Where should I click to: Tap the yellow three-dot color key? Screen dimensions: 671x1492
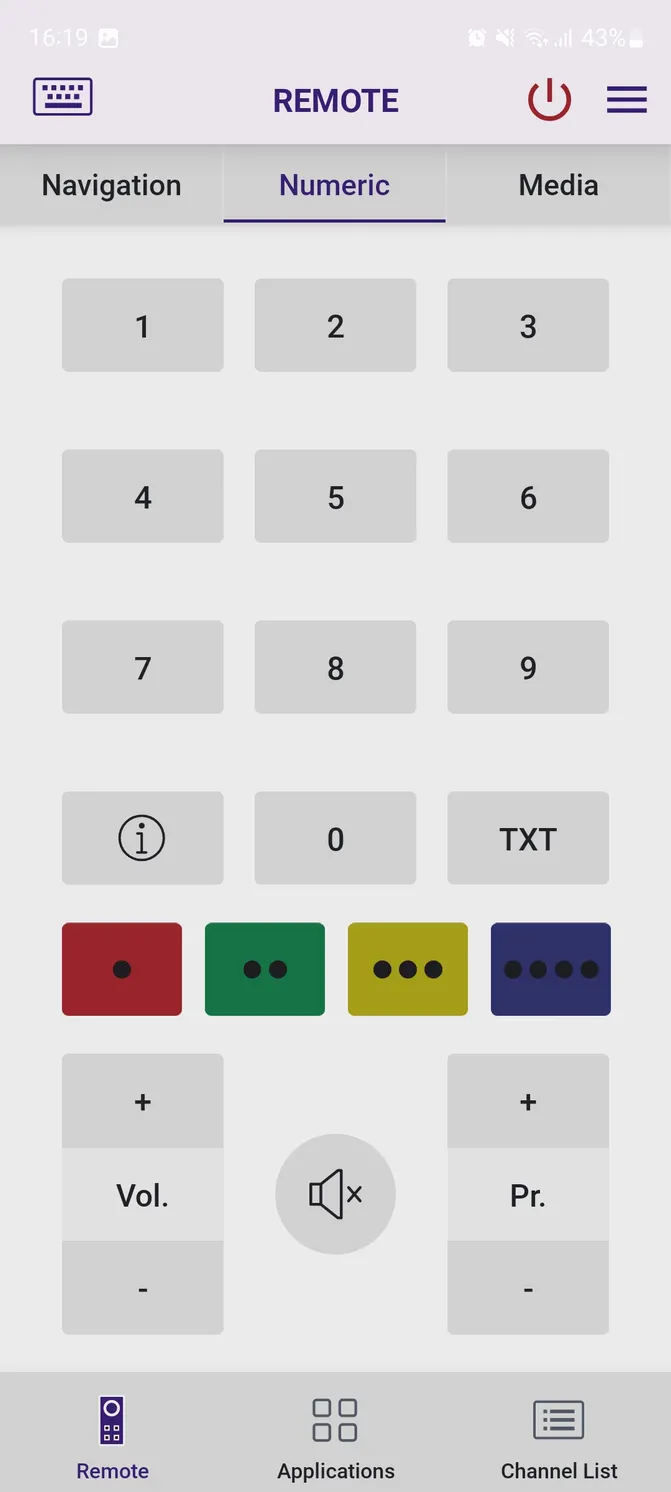pos(408,969)
